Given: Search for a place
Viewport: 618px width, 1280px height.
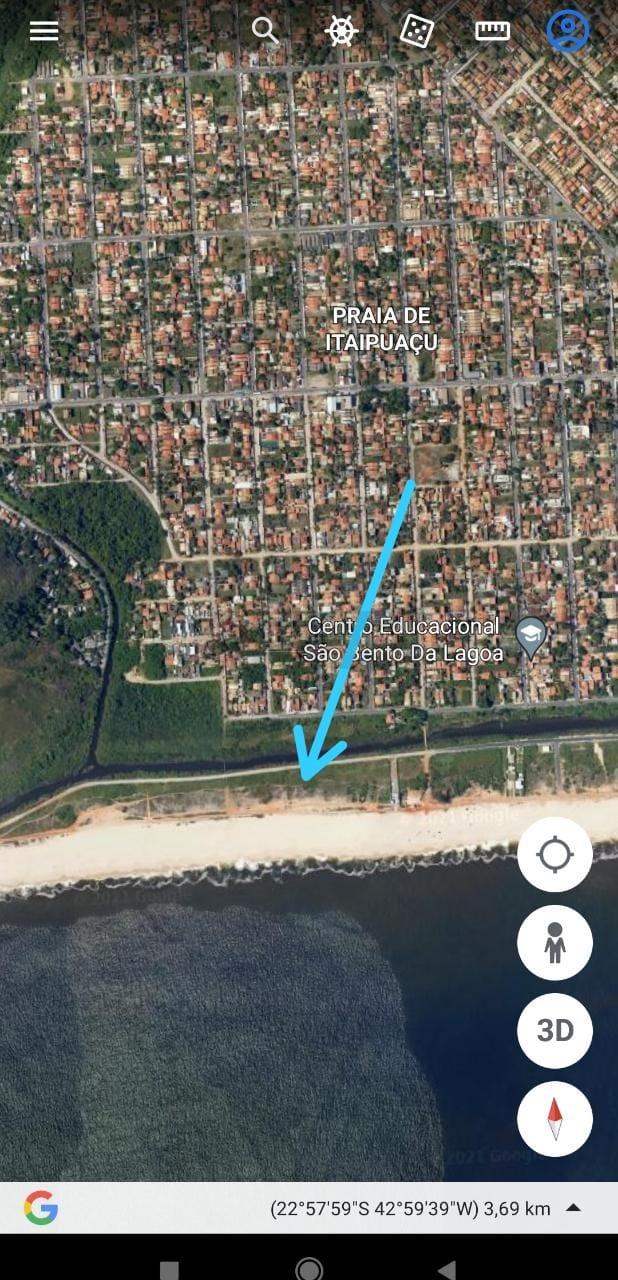Looking at the screenshot, I should tap(265, 30).
